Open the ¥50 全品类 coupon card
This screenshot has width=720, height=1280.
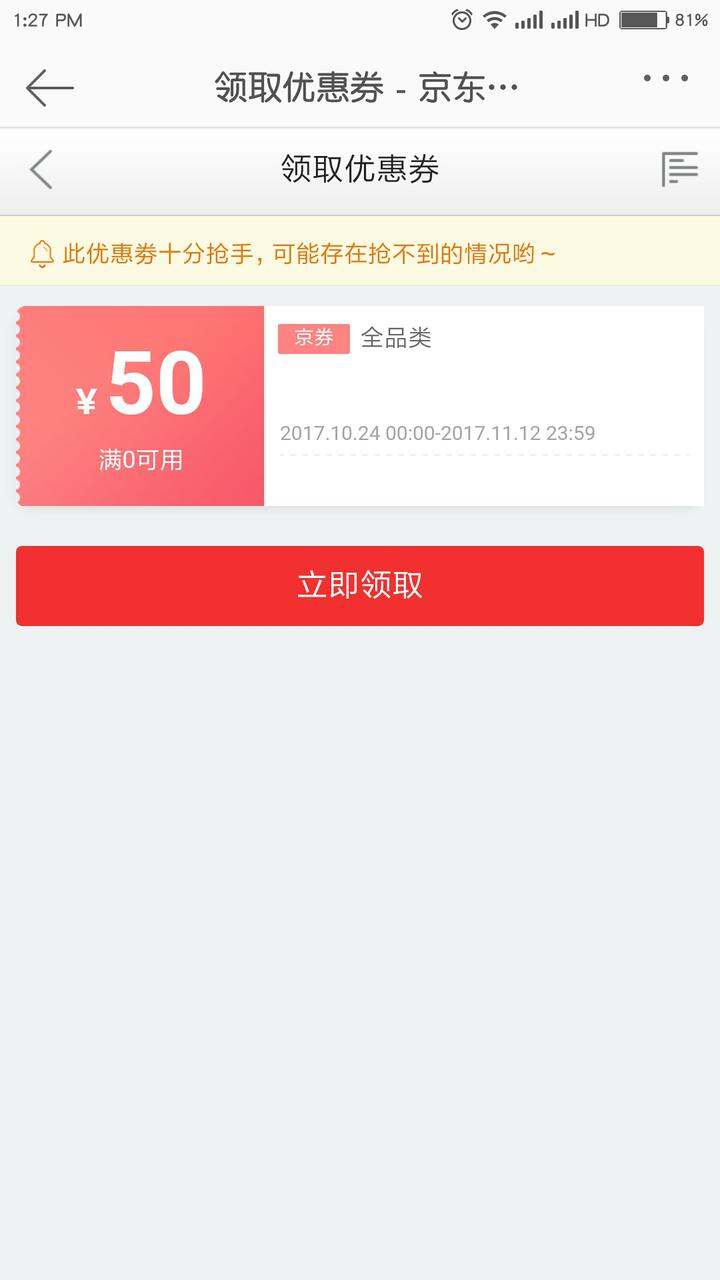click(x=360, y=406)
